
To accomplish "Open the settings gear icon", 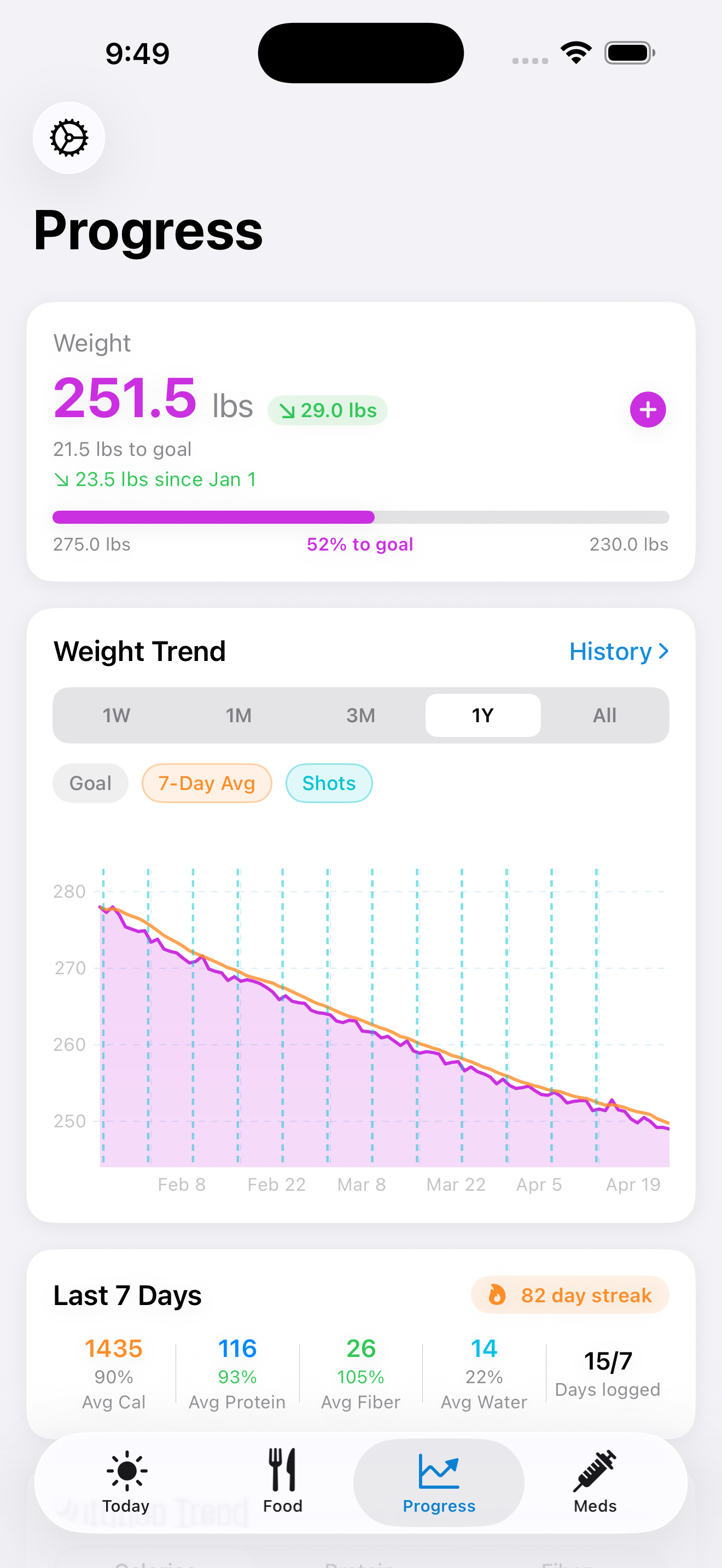I will point(69,138).
